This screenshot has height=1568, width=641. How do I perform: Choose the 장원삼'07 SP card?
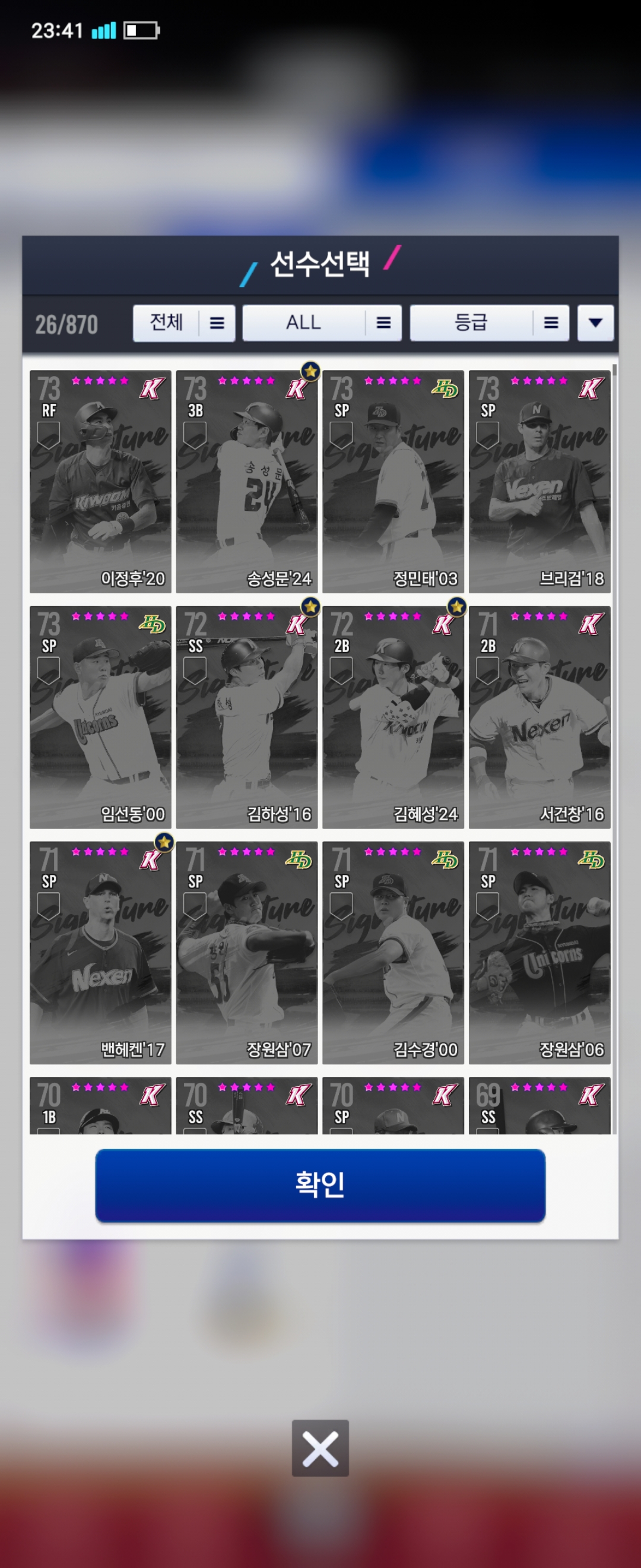[x=246, y=953]
